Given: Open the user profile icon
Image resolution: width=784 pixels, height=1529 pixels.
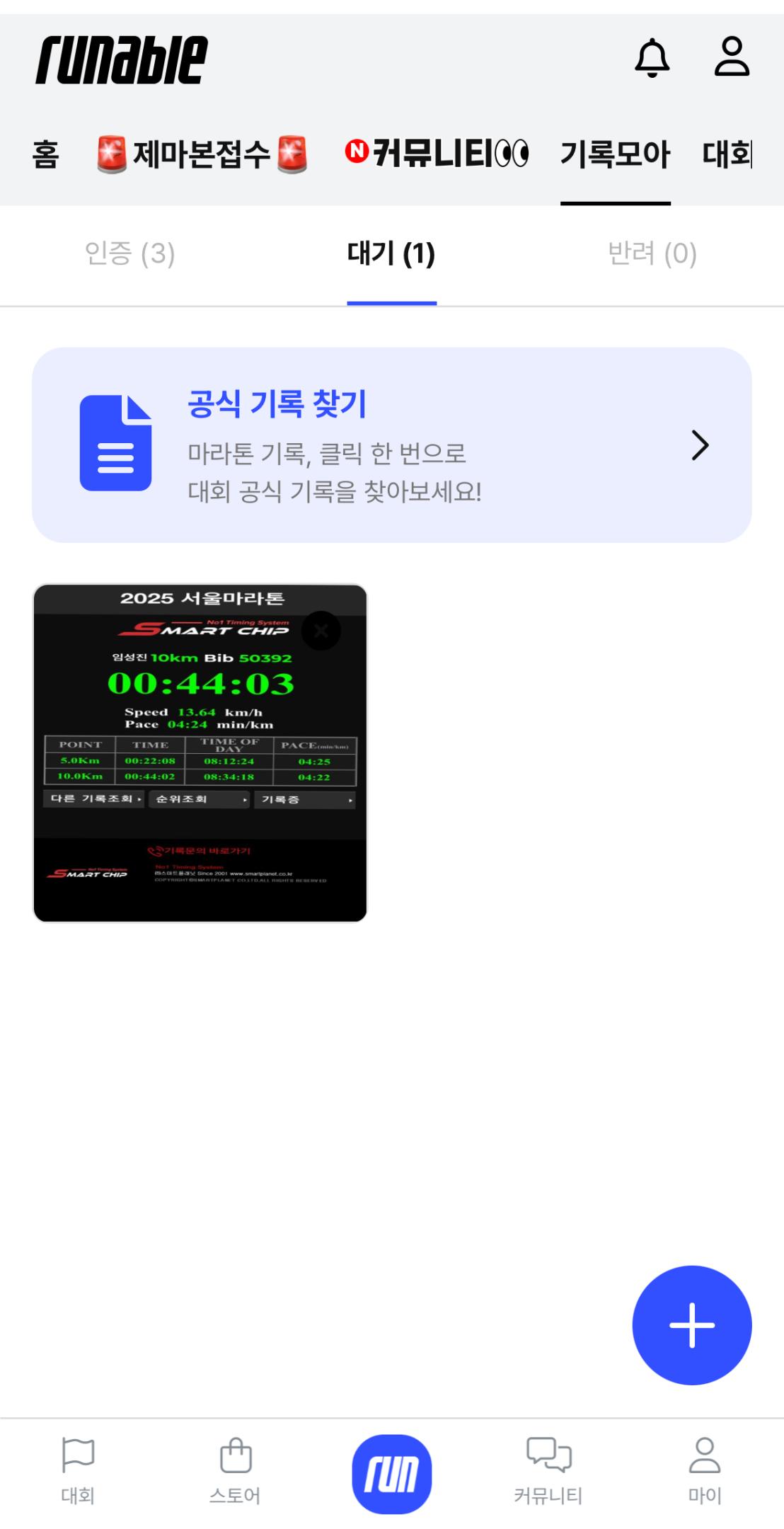Looking at the screenshot, I should [x=731, y=57].
